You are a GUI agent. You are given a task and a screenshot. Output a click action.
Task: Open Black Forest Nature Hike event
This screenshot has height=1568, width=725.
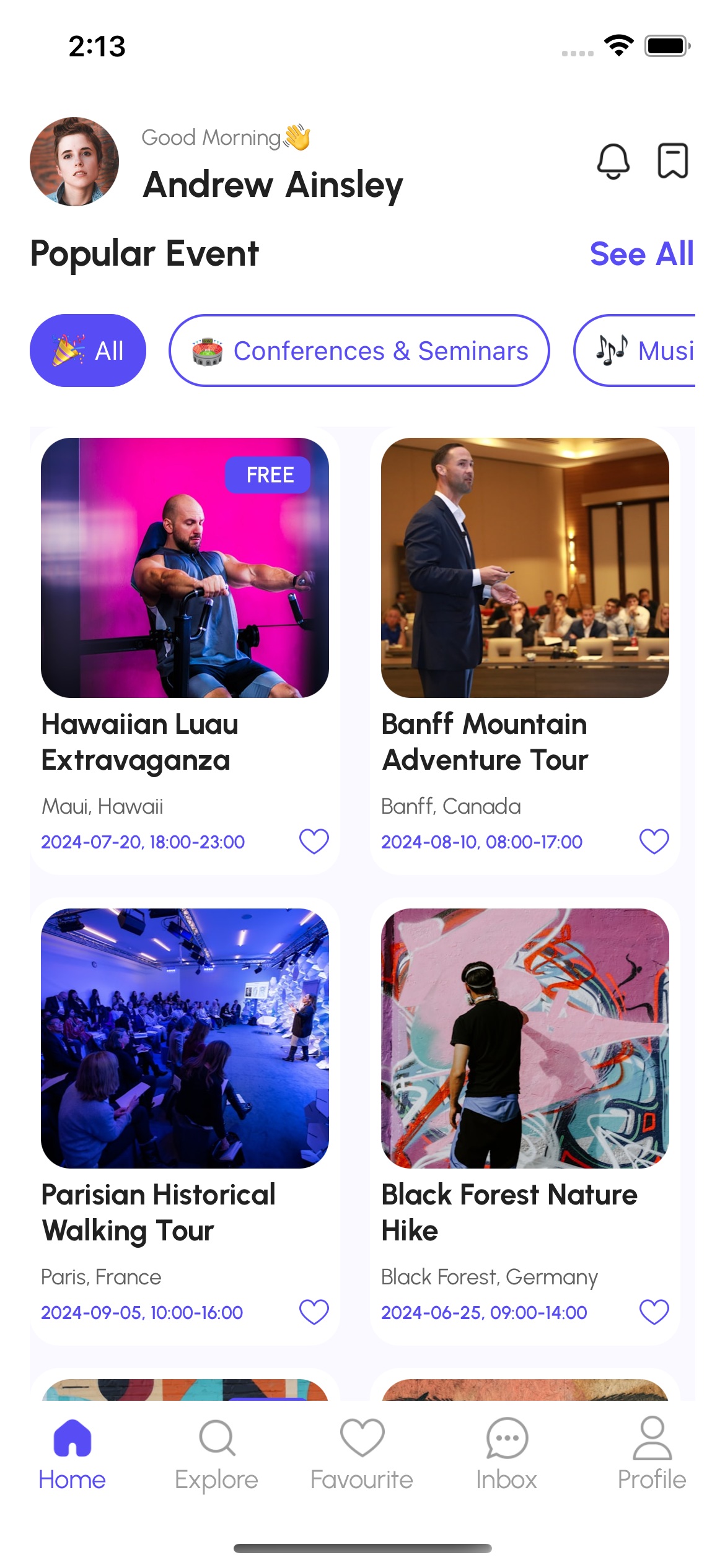click(525, 1039)
